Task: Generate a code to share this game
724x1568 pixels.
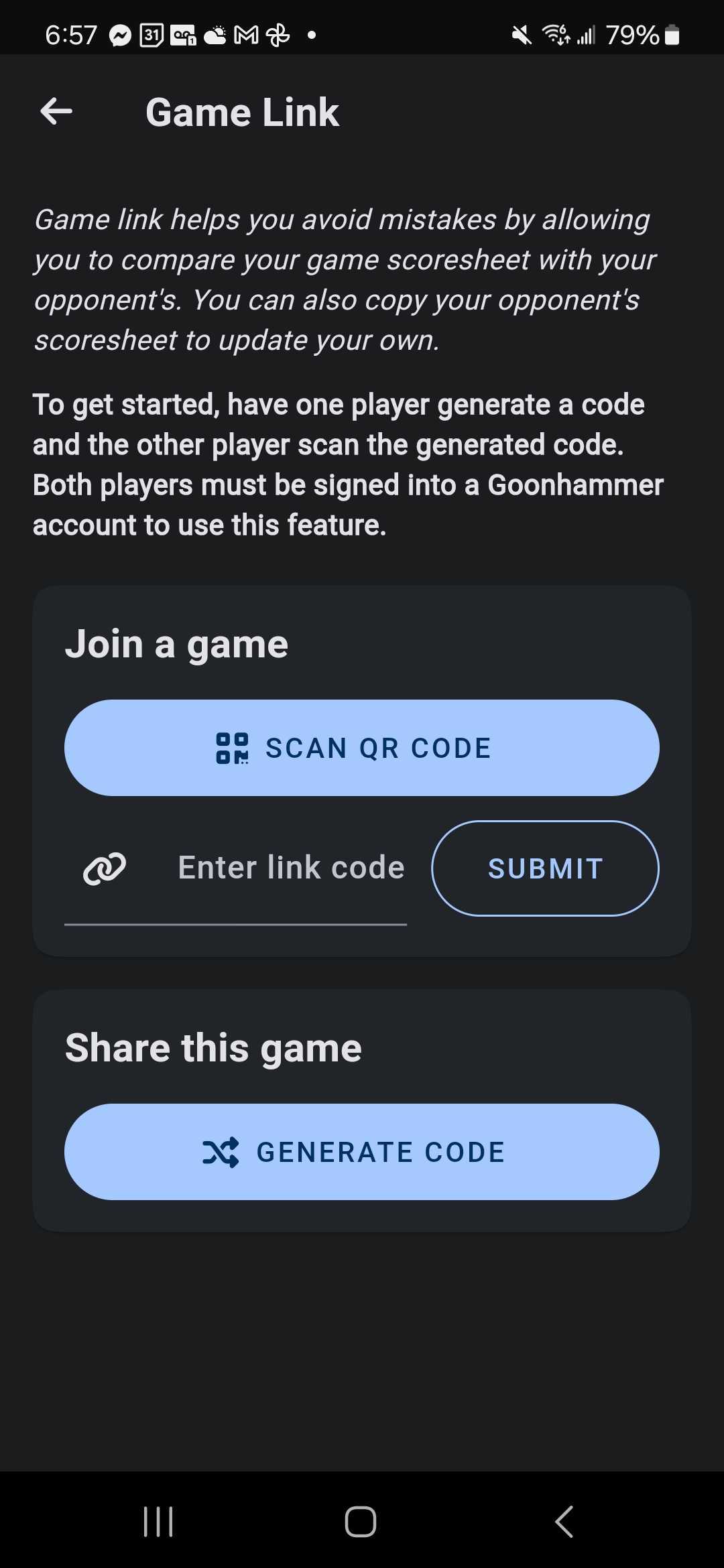Action: (362, 1152)
